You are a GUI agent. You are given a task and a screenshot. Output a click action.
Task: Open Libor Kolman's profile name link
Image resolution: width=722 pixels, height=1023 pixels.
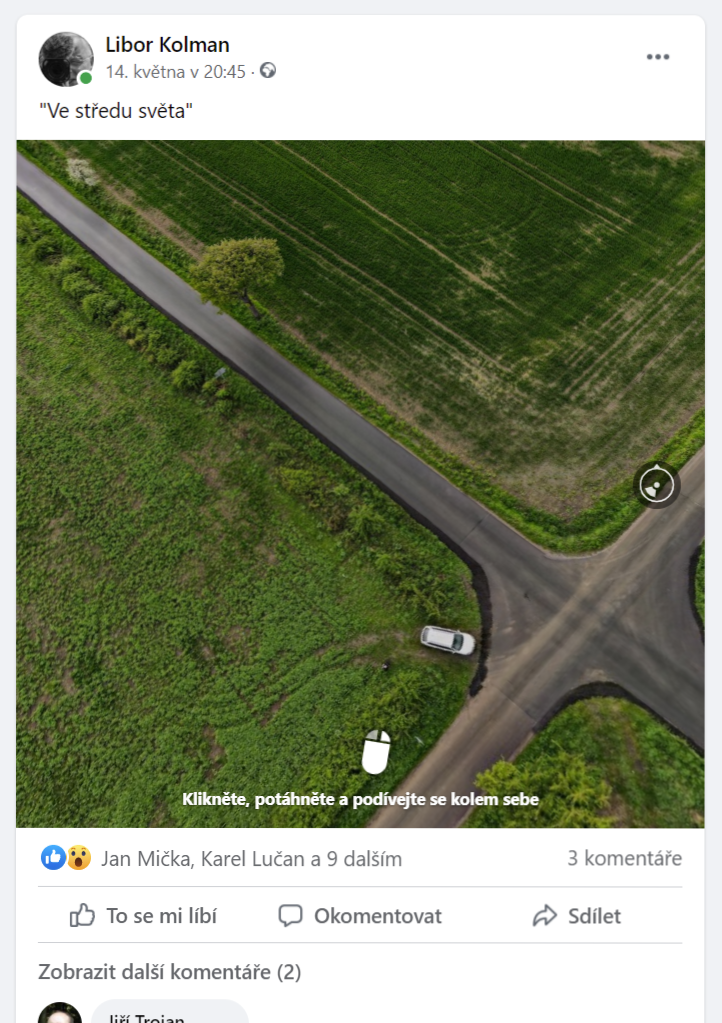(x=167, y=44)
